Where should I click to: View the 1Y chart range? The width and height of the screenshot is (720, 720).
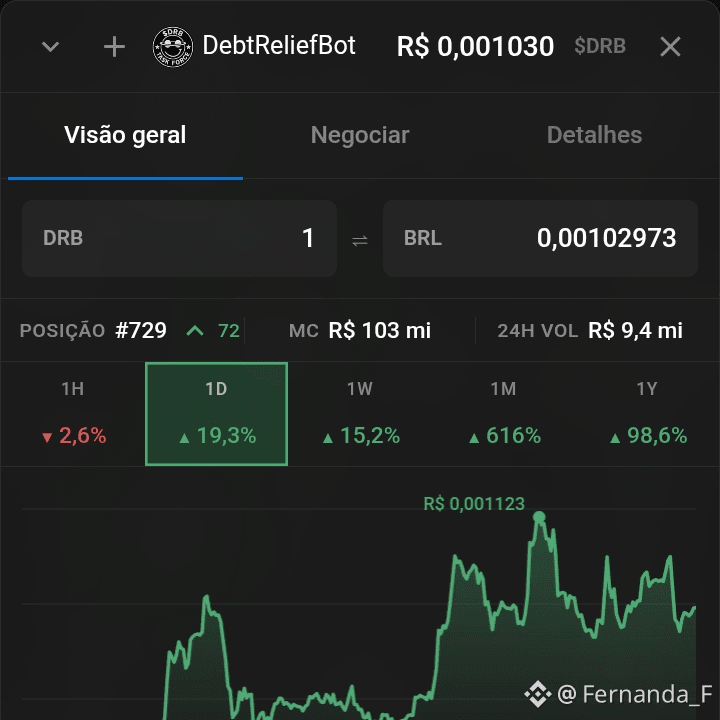[x=647, y=414]
